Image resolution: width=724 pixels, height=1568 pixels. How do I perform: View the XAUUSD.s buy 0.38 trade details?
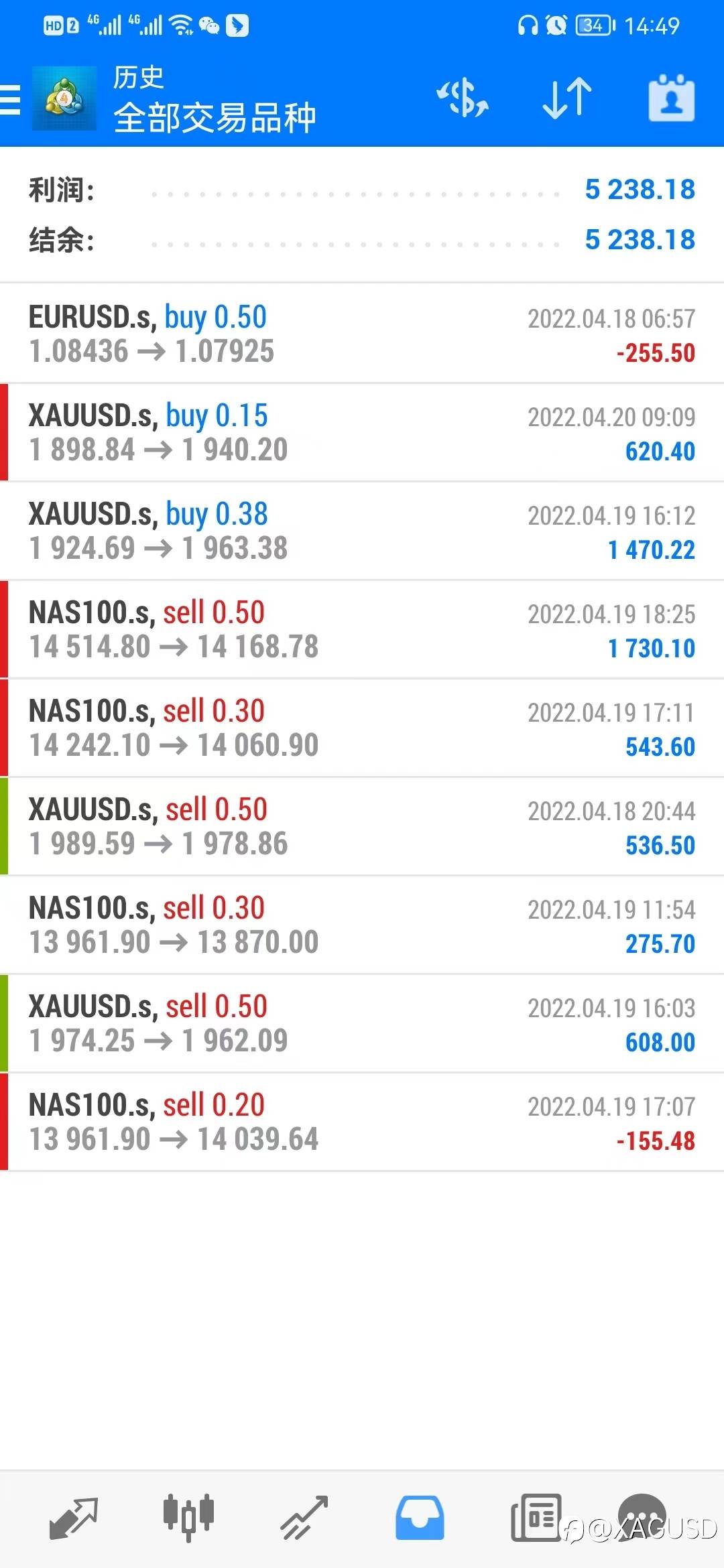(x=362, y=531)
